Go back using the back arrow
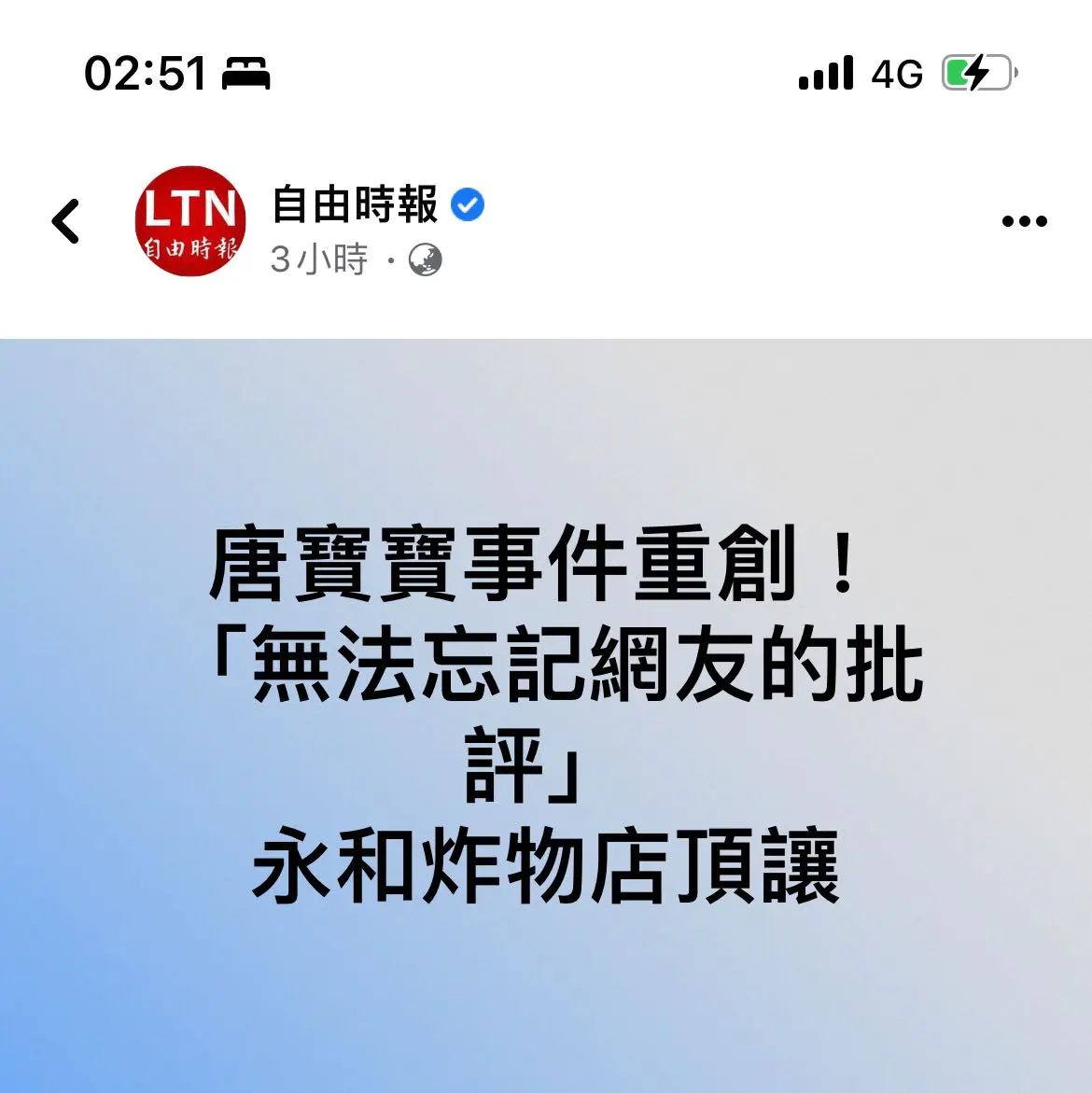Viewport: 1092px width, 1093px height. tap(65, 221)
